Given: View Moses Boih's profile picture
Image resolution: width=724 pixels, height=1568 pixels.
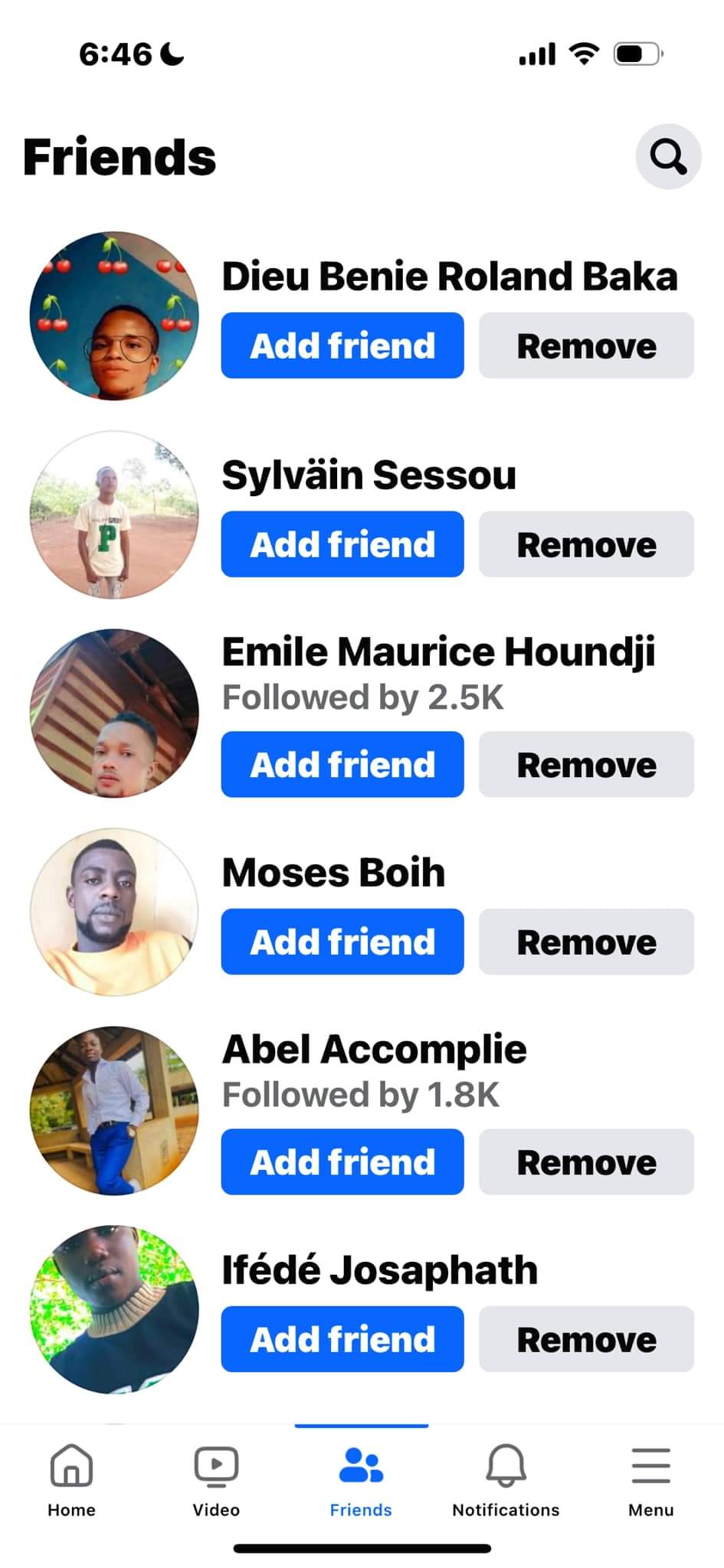Looking at the screenshot, I should [114, 912].
